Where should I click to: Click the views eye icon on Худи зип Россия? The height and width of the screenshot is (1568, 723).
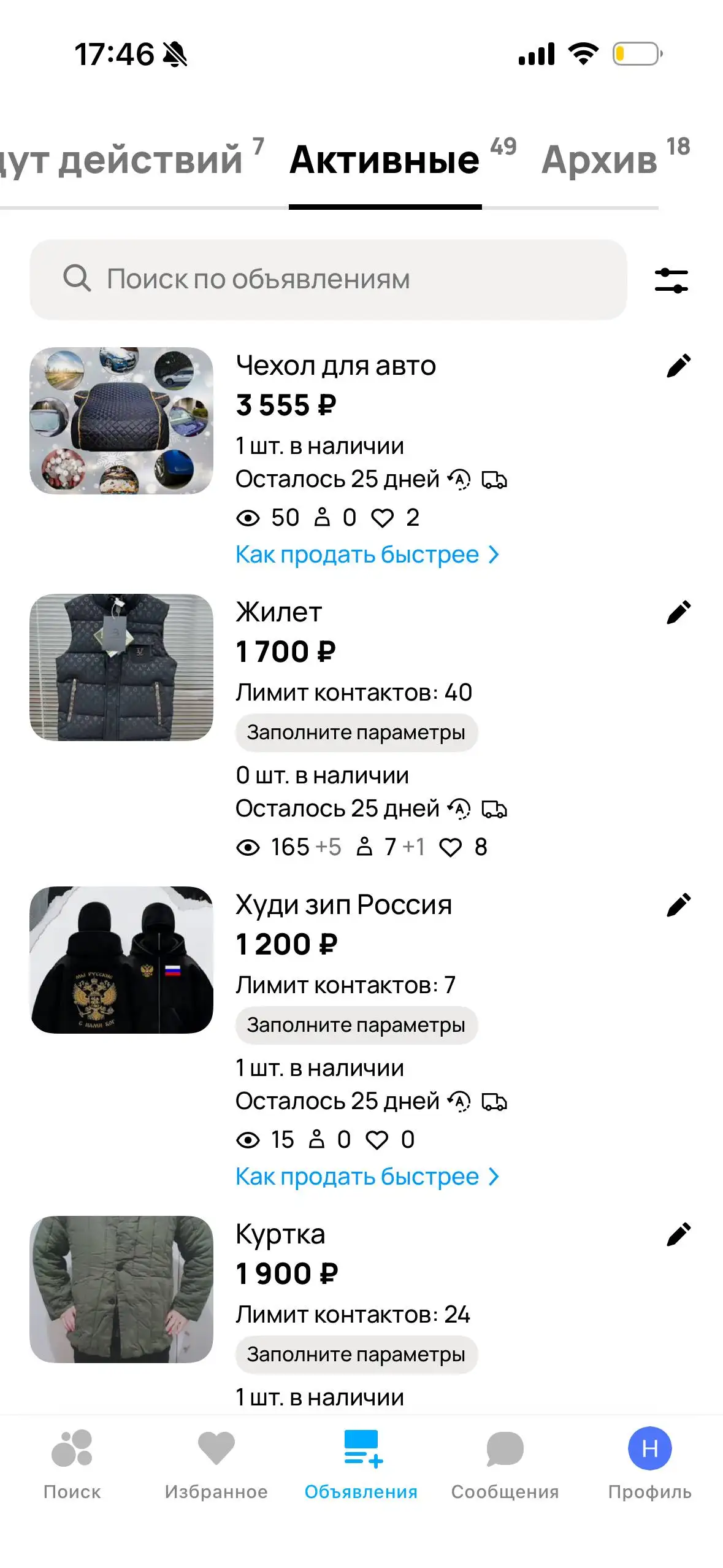[x=248, y=1140]
